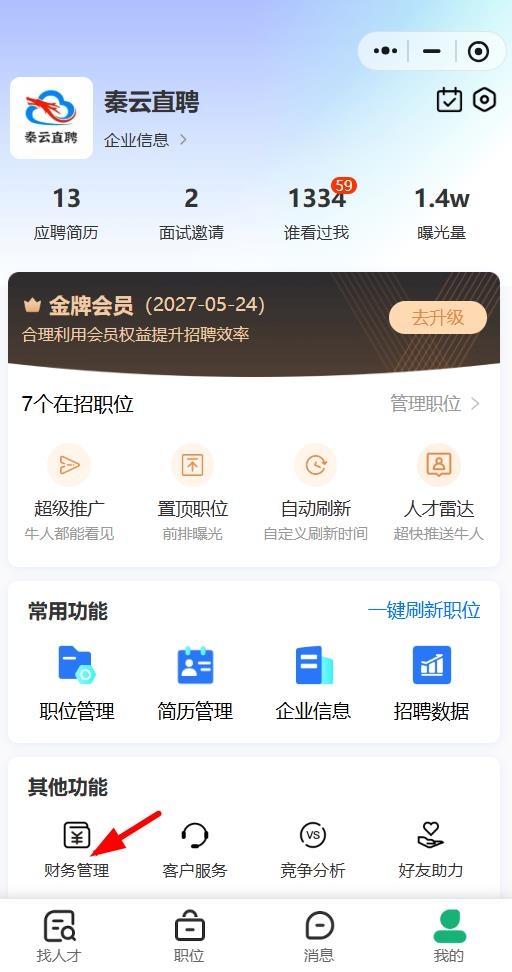Open 财务管理
The image size is (512, 972).
(77, 850)
